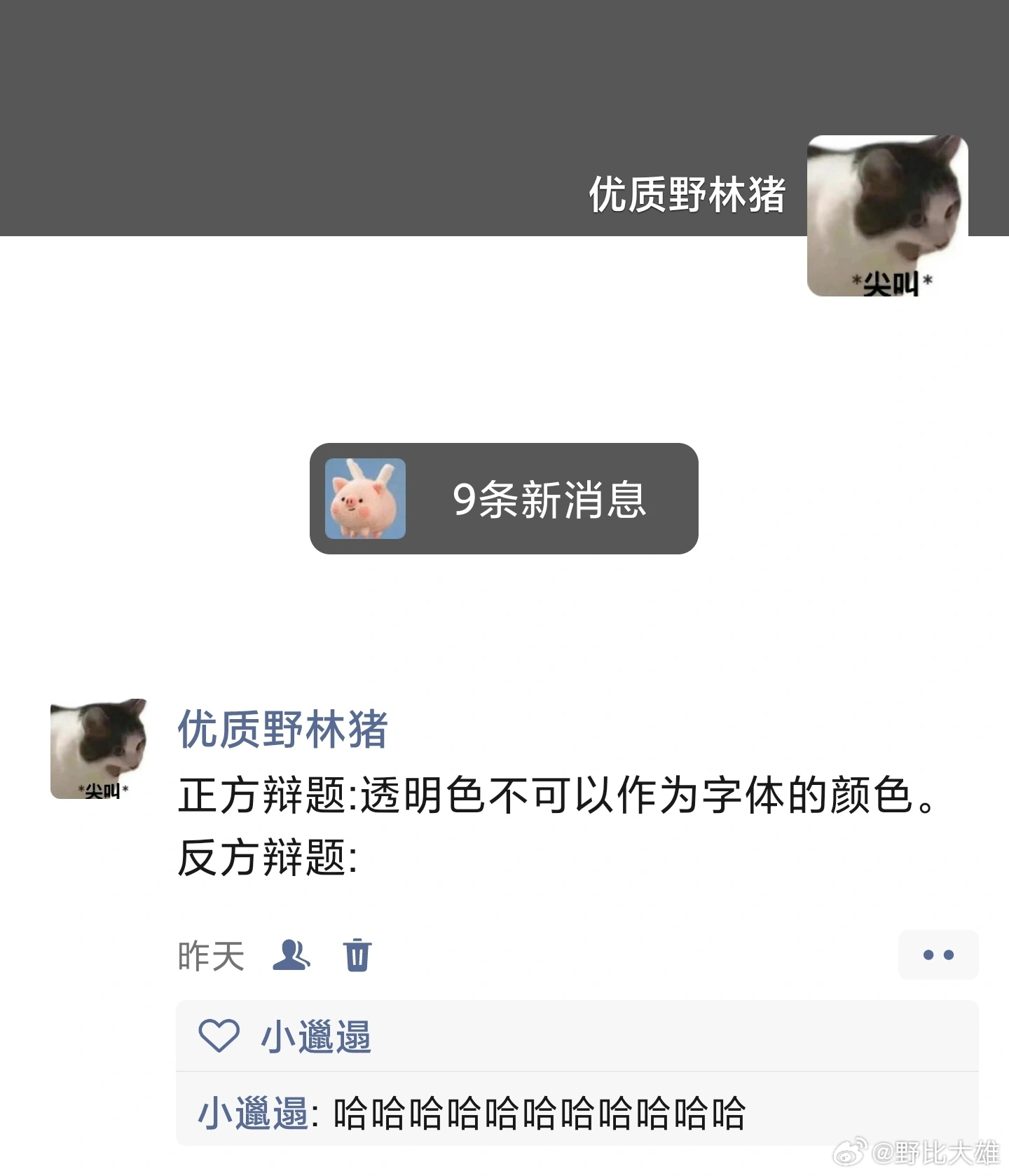The width and height of the screenshot is (1009, 1176).
Task: View who can see this post
Action: 291,955
